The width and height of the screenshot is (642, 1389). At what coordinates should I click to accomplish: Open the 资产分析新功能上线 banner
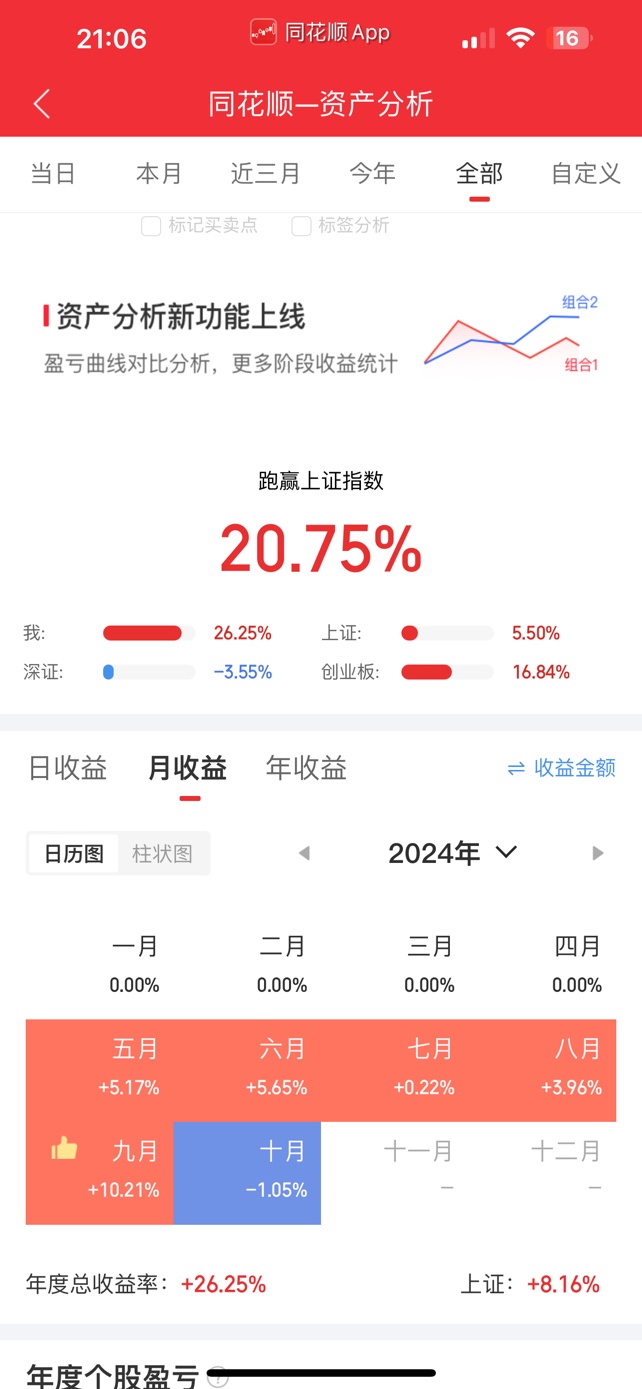pyautogui.click(x=321, y=337)
